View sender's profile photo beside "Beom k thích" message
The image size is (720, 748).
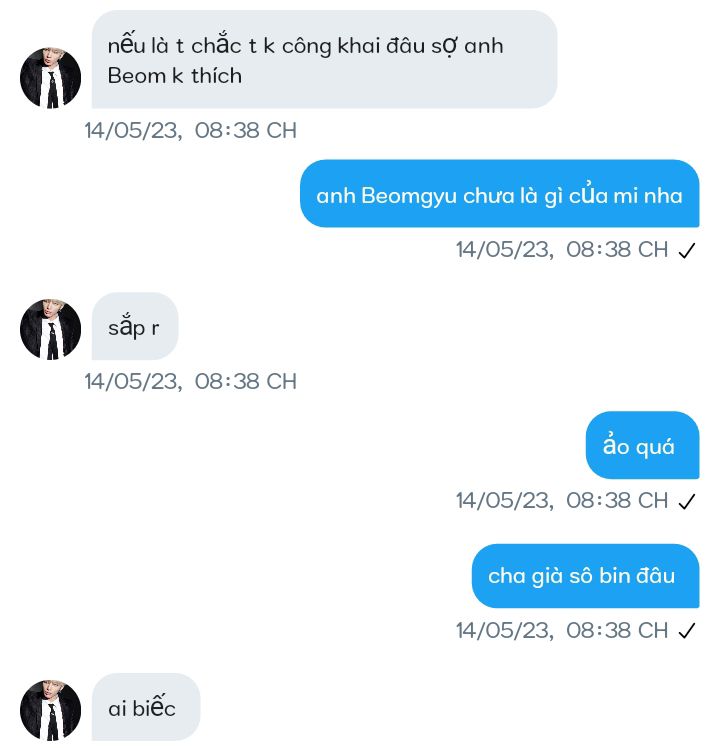click(50, 78)
